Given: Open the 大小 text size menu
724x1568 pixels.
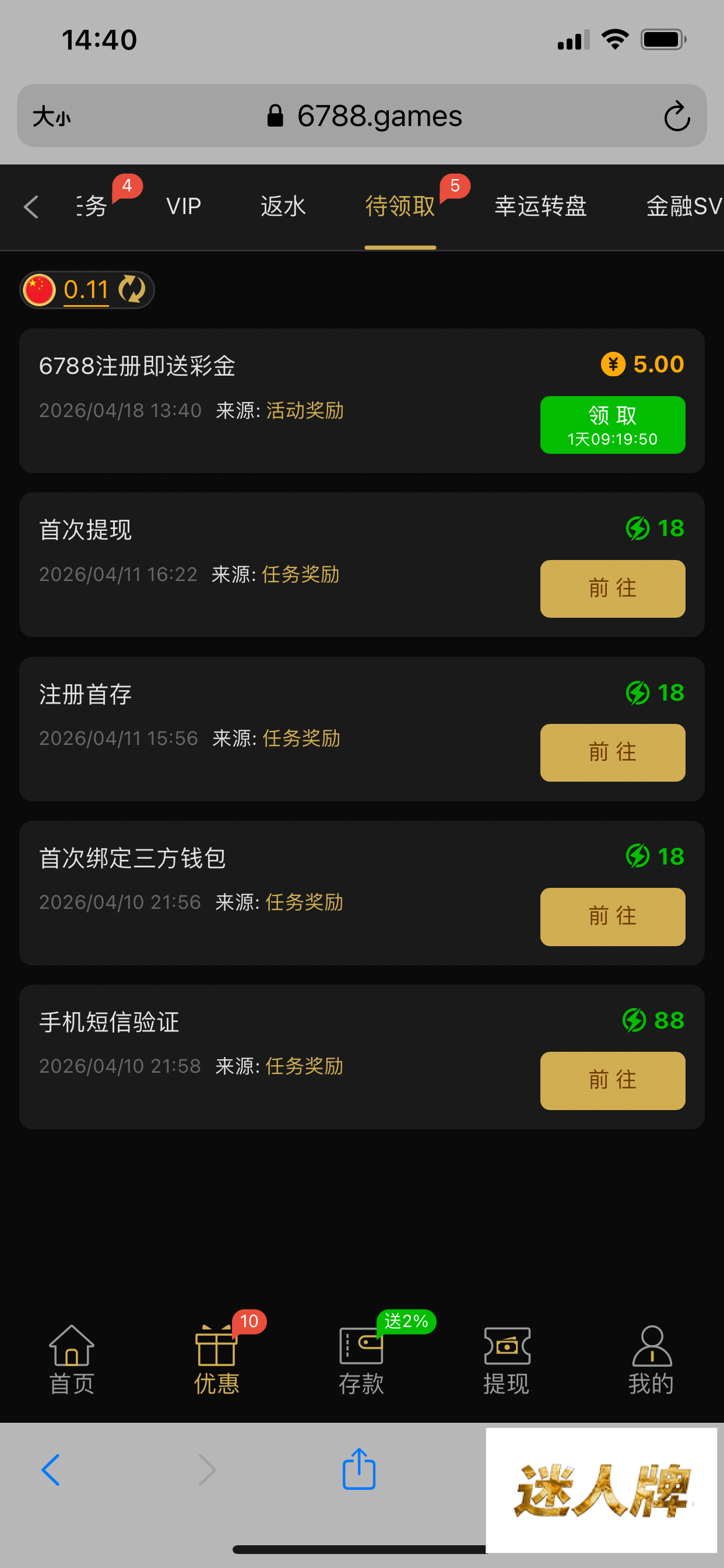Looking at the screenshot, I should coord(52,116).
